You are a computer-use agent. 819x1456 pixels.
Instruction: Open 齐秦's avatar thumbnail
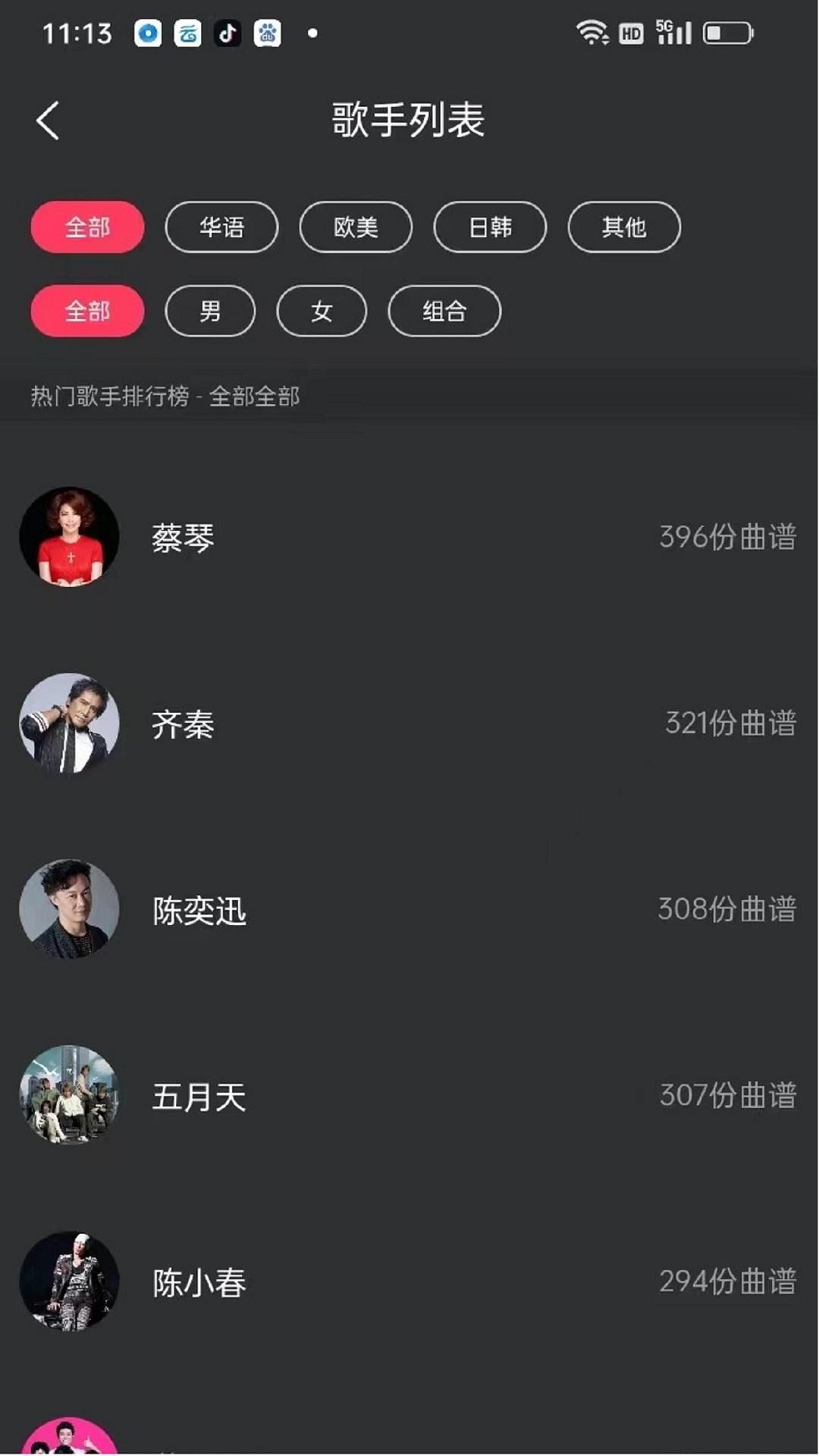69,724
